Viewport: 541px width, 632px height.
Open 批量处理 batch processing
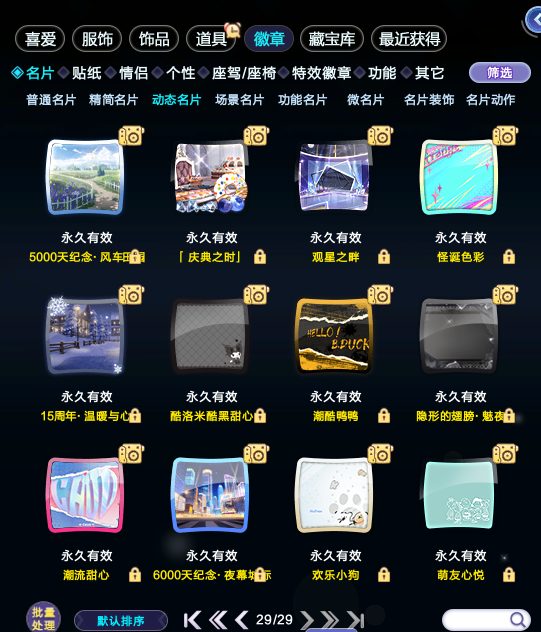[x=43, y=618]
